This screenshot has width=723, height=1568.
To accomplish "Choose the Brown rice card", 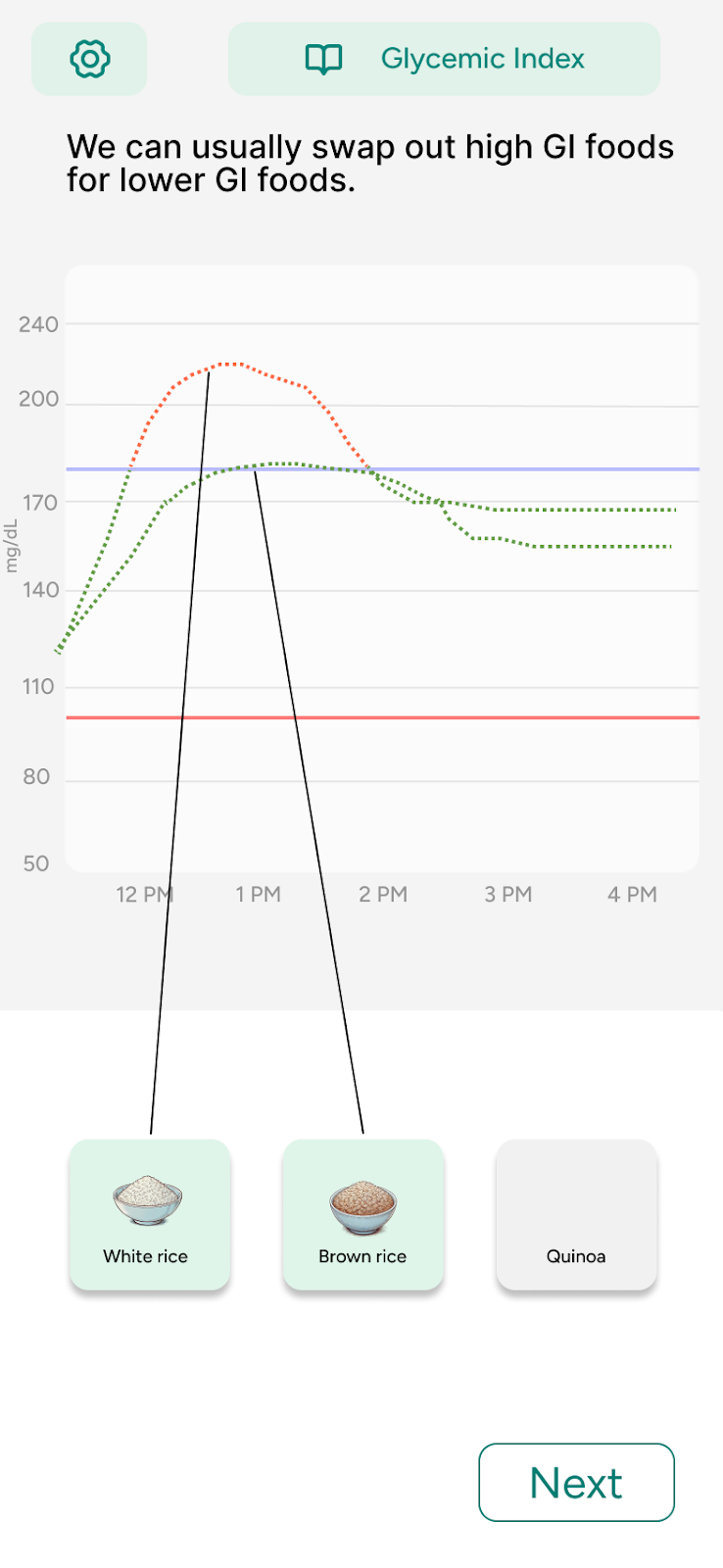I will [x=362, y=1214].
